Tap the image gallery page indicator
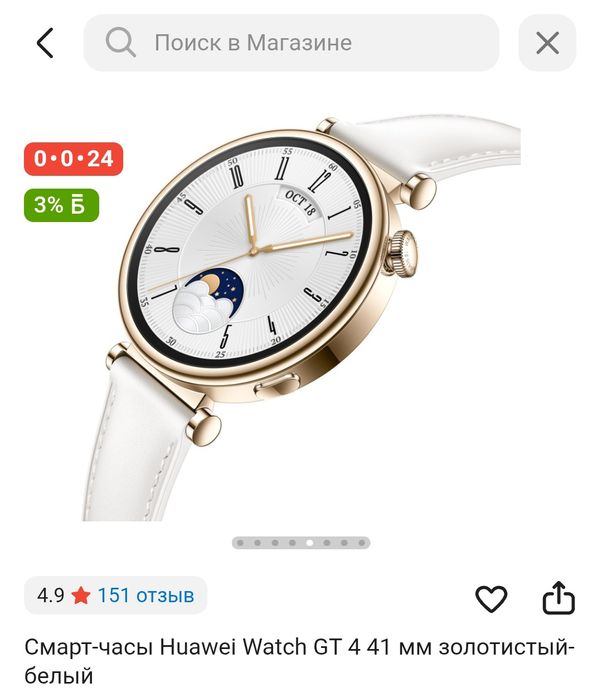This screenshot has width=602, height=700. pyautogui.click(x=301, y=543)
